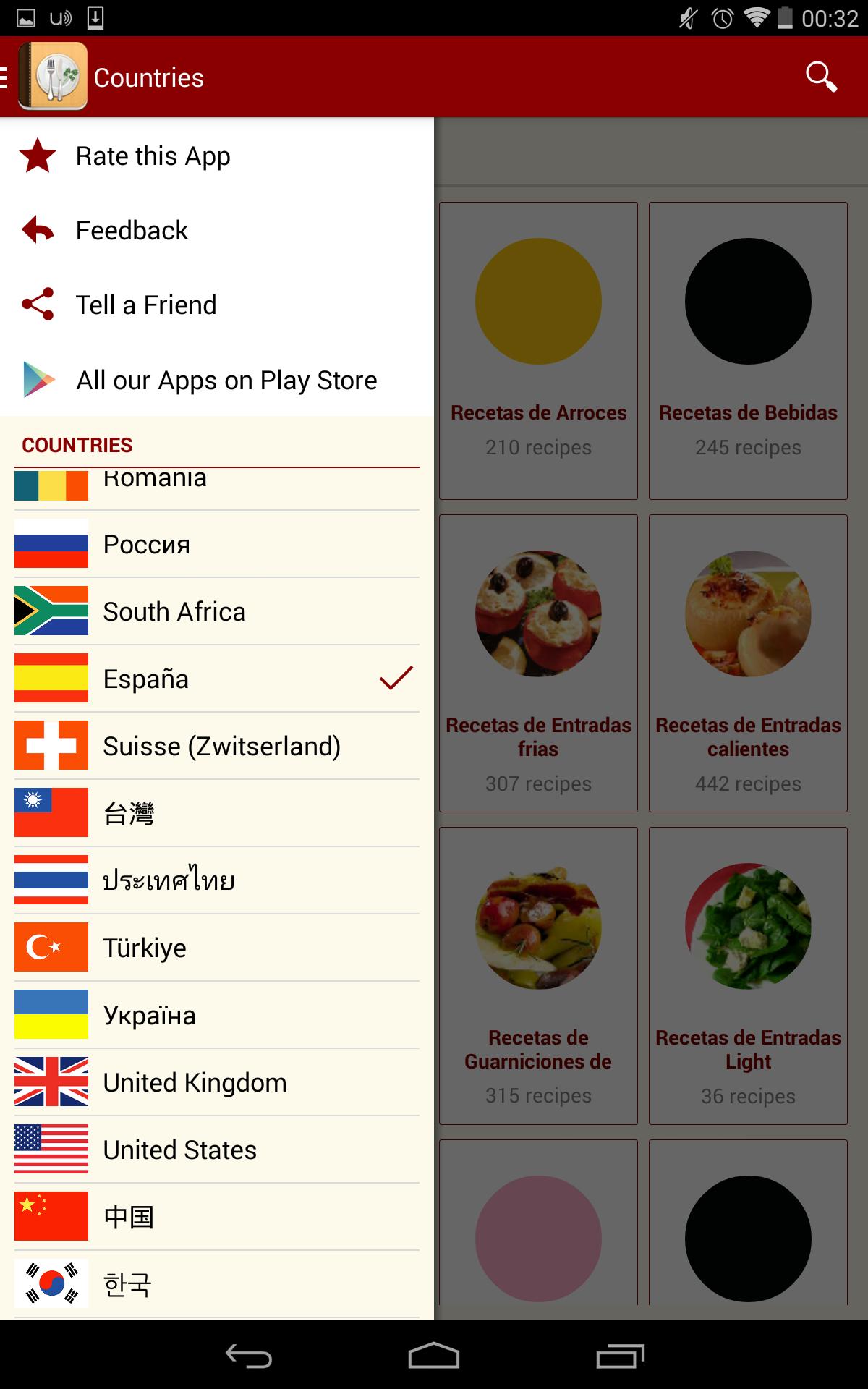Click the Feedback reply arrow icon
This screenshot has width=868, height=1389.
point(38,229)
